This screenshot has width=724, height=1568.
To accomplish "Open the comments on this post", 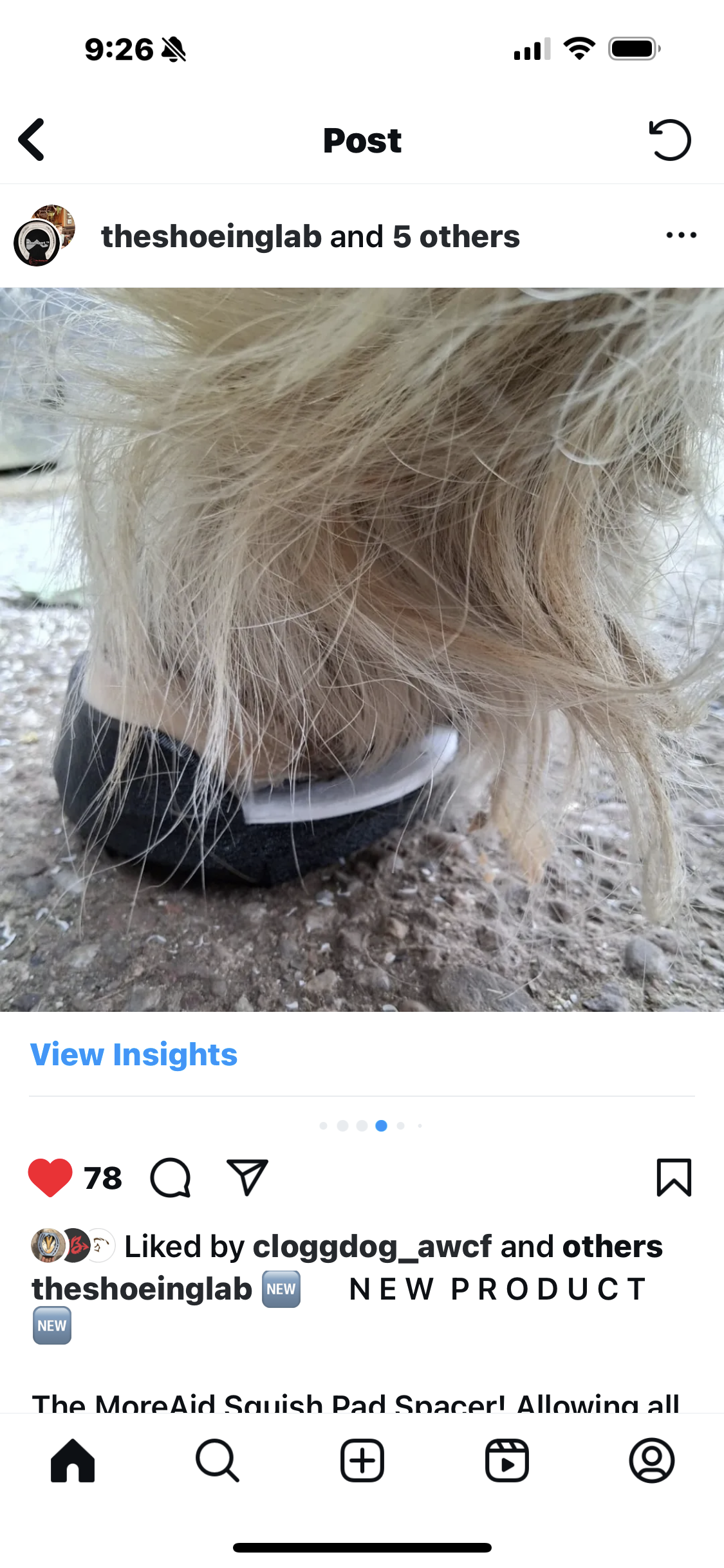I will [x=171, y=1177].
